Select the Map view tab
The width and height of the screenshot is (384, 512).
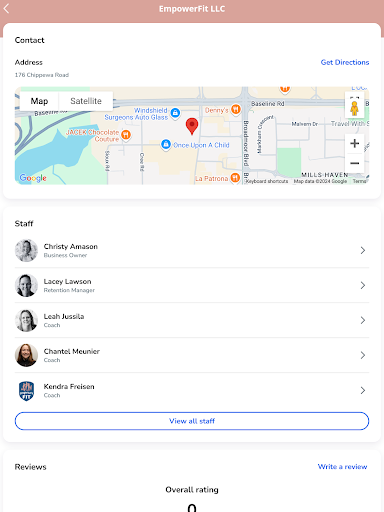tap(39, 101)
